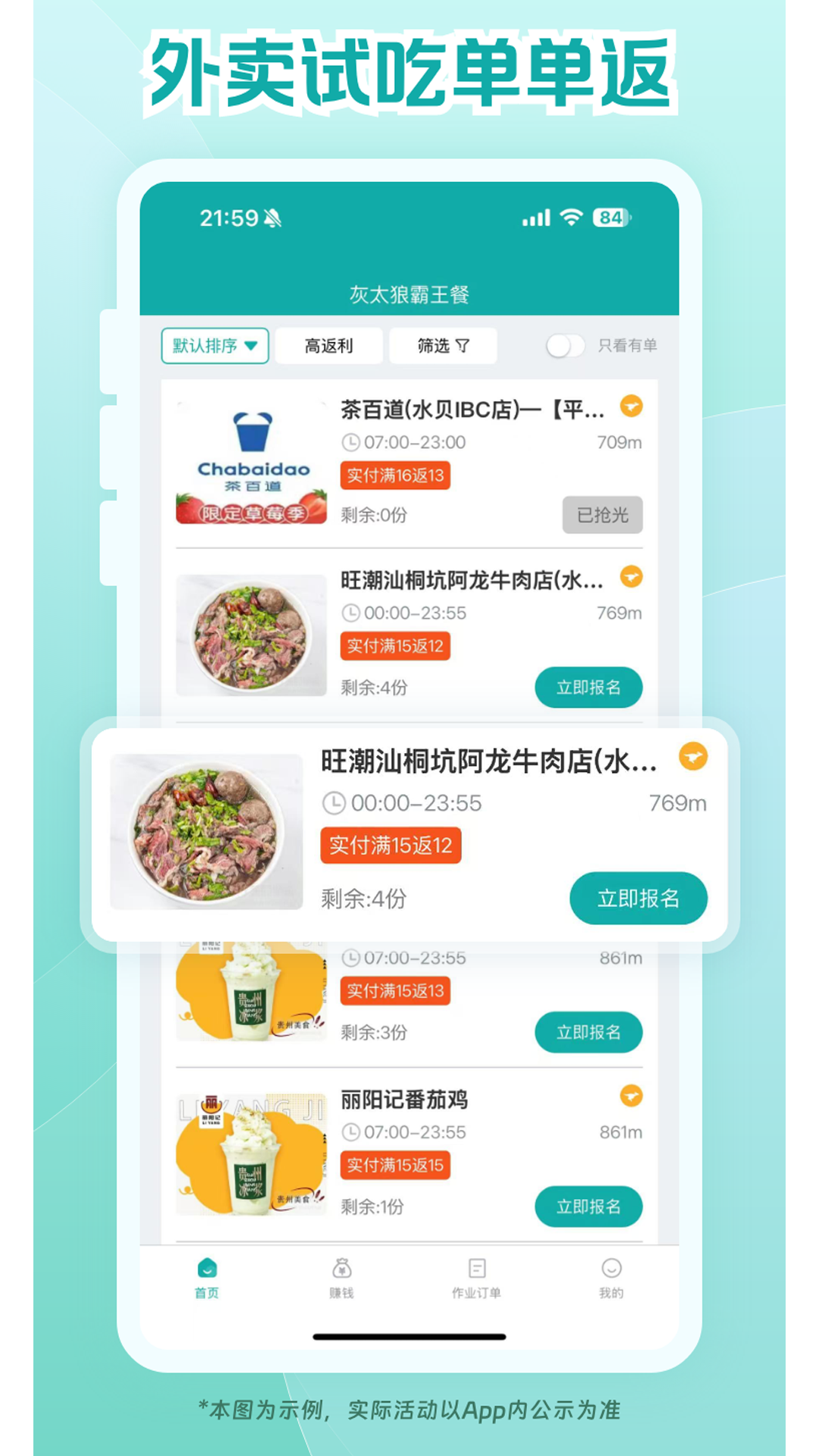Enable the 只看有单 toggle switch
Image resolution: width=819 pixels, height=1456 pixels.
(x=565, y=346)
